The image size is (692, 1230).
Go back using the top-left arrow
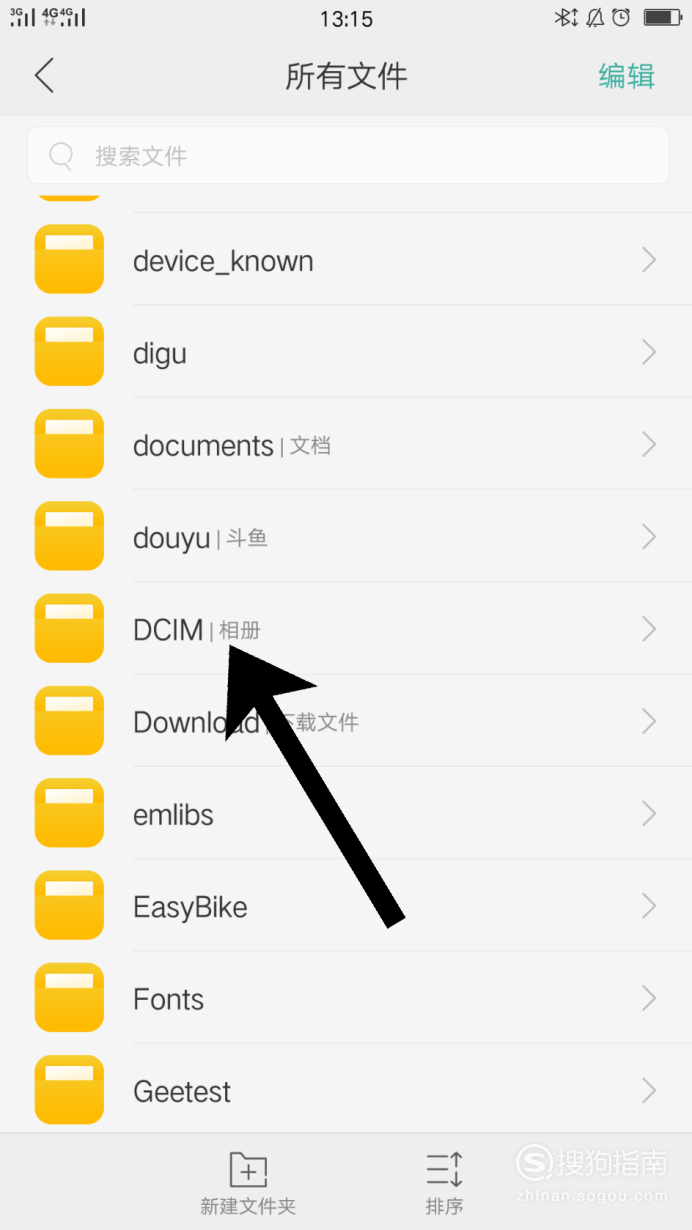pos(44,76)
